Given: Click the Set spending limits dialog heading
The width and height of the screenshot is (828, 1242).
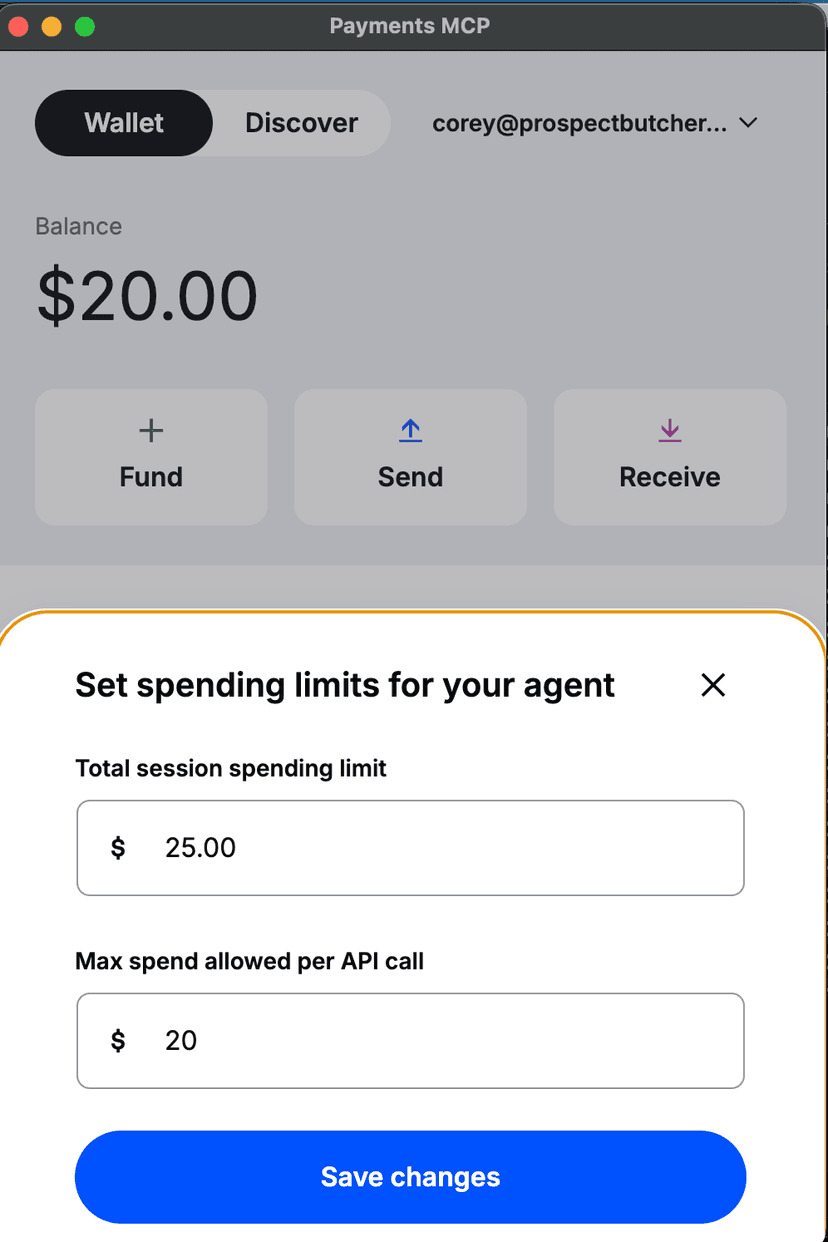Looking at the screenshot, I should click(x=344, y=685).
